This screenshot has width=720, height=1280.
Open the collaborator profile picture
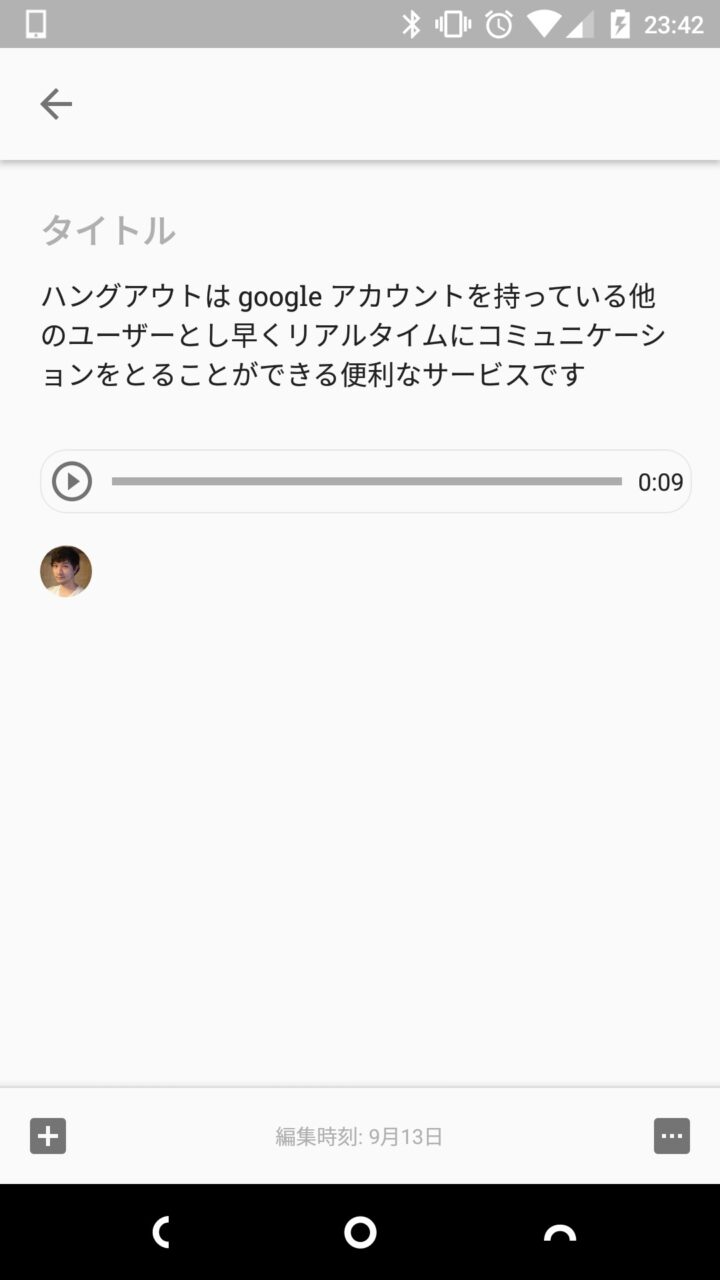coord(66,571)
